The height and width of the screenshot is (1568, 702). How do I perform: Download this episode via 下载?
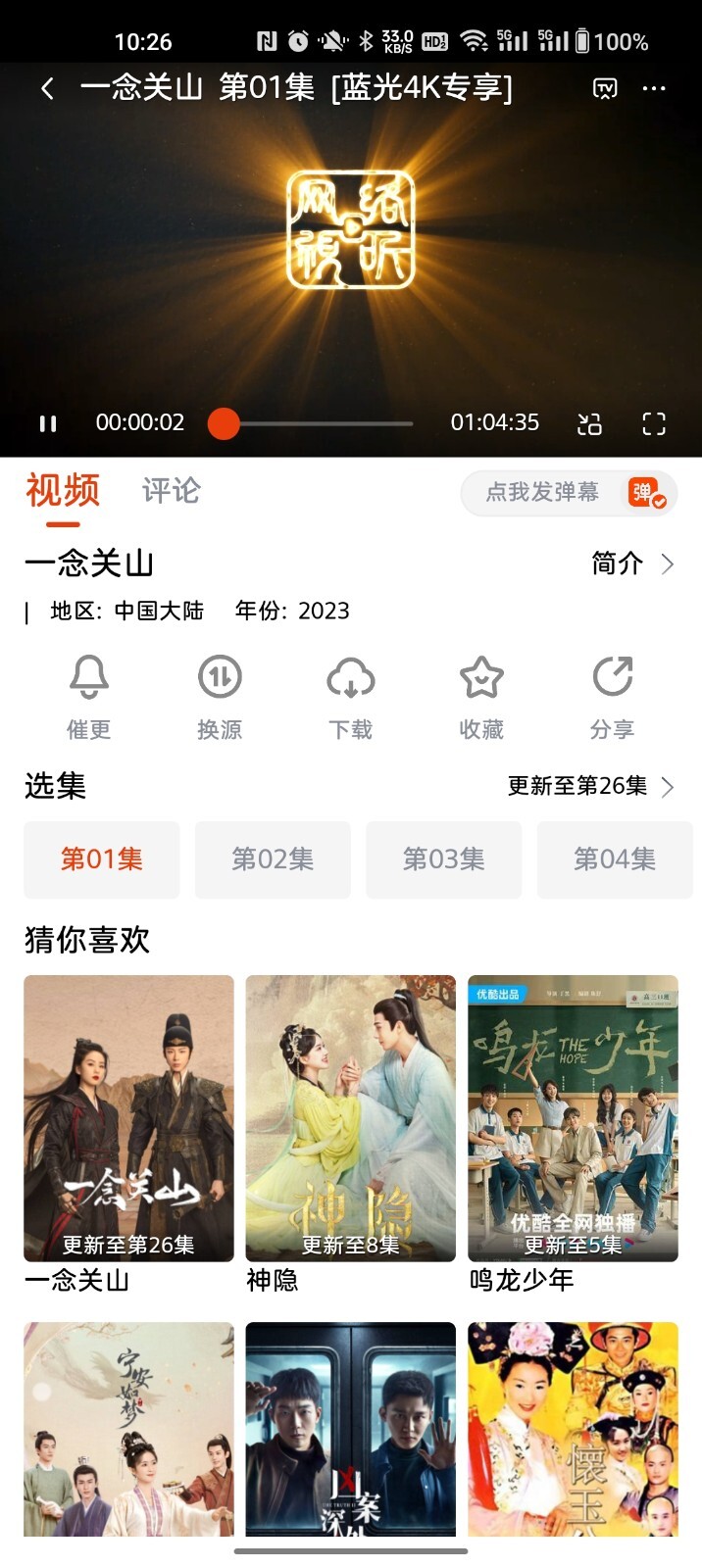[350, 695]
